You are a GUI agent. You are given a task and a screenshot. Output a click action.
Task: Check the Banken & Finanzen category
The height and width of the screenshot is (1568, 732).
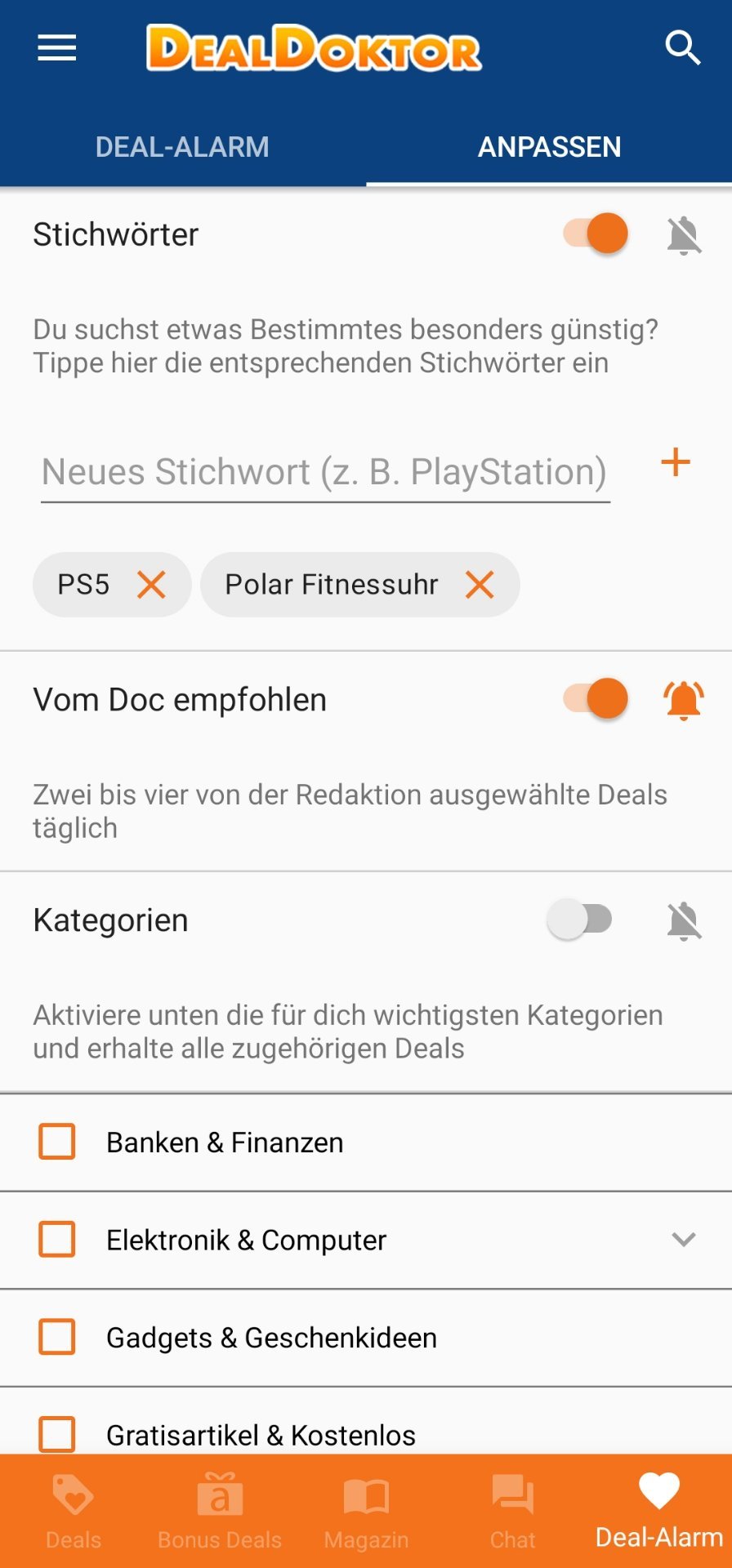pos(57,1142)
